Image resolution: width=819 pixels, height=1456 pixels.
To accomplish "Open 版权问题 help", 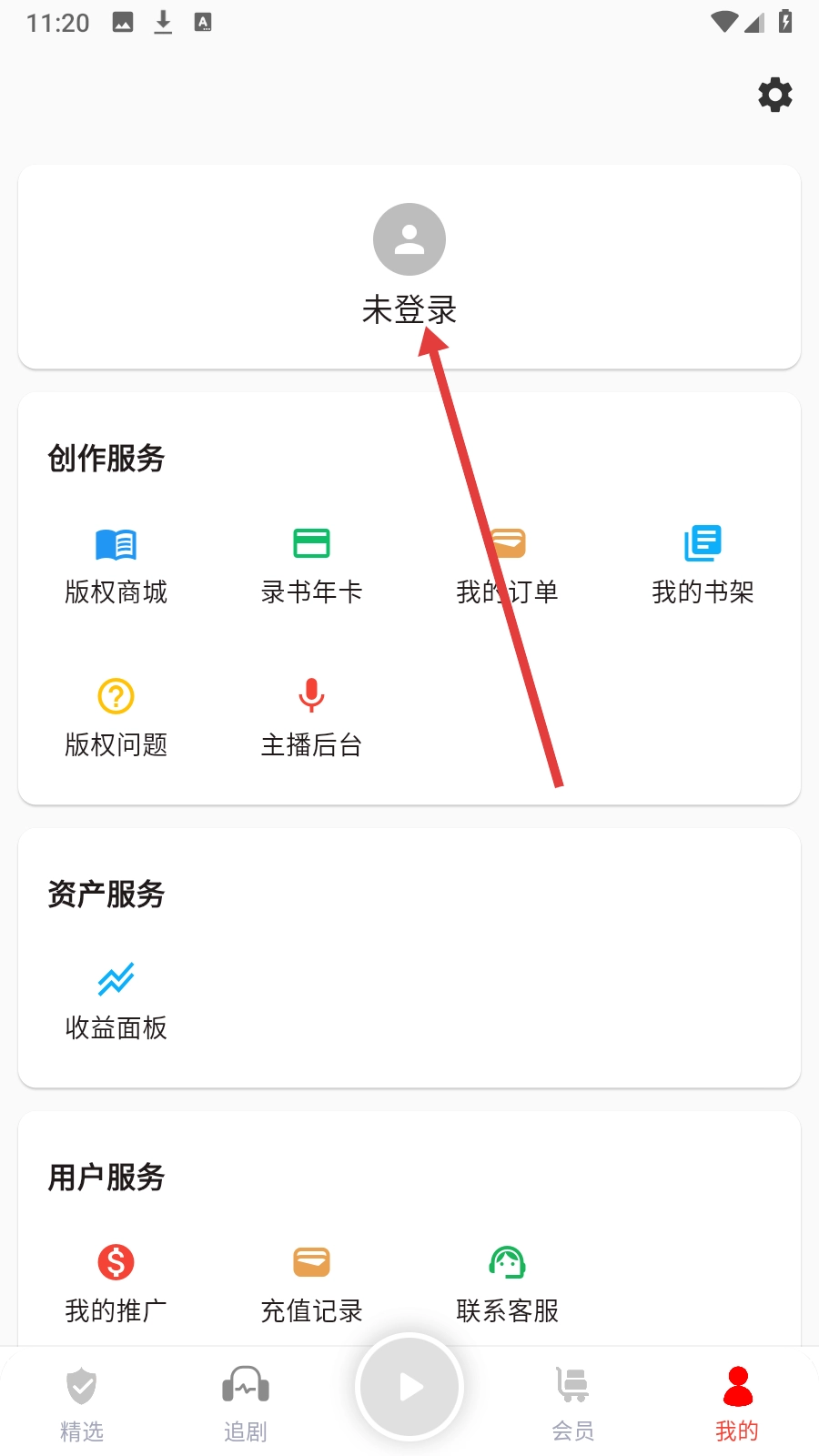I will [x=116, y=719].
